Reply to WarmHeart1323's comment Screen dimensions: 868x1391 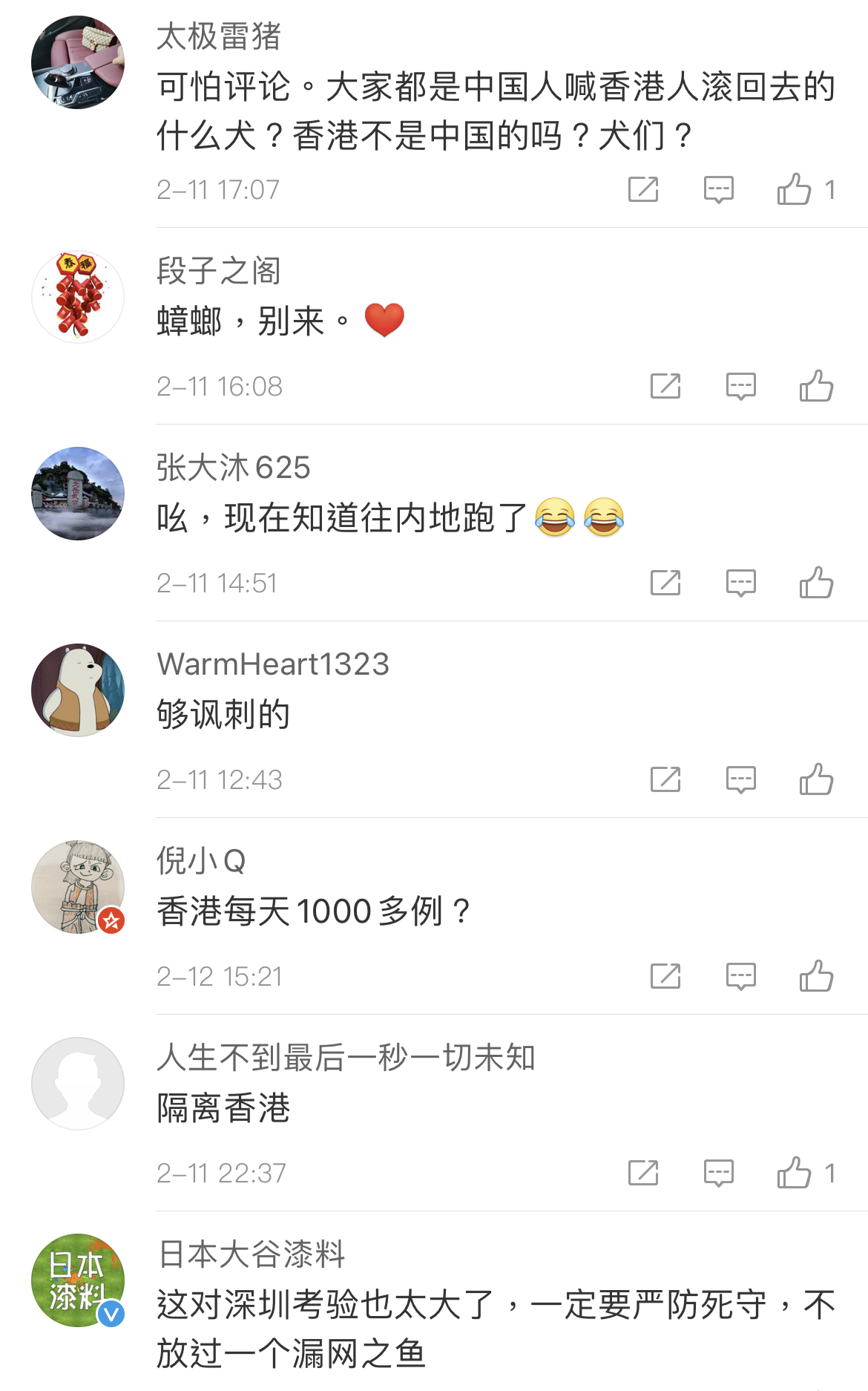tap(740, 779)
